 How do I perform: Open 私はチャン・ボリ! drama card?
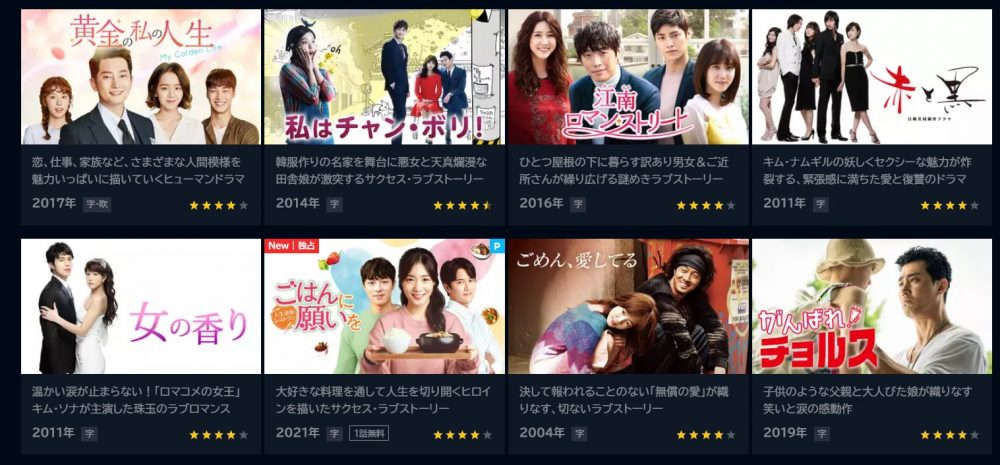point(384,78)
